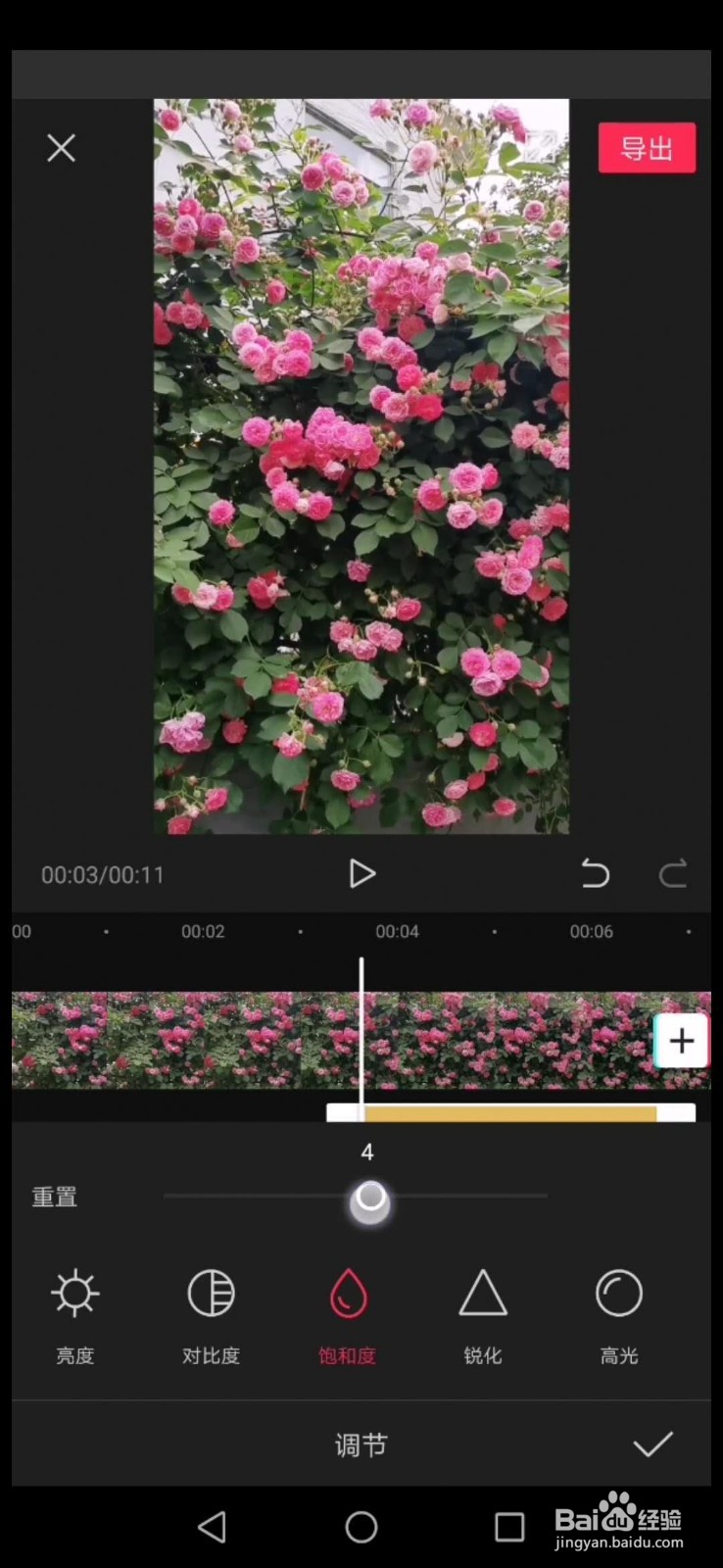This screenshot has width=723, height=1568.
Task: Tap the video thumbnail strip in the timeline
Action: [196, 1039]
